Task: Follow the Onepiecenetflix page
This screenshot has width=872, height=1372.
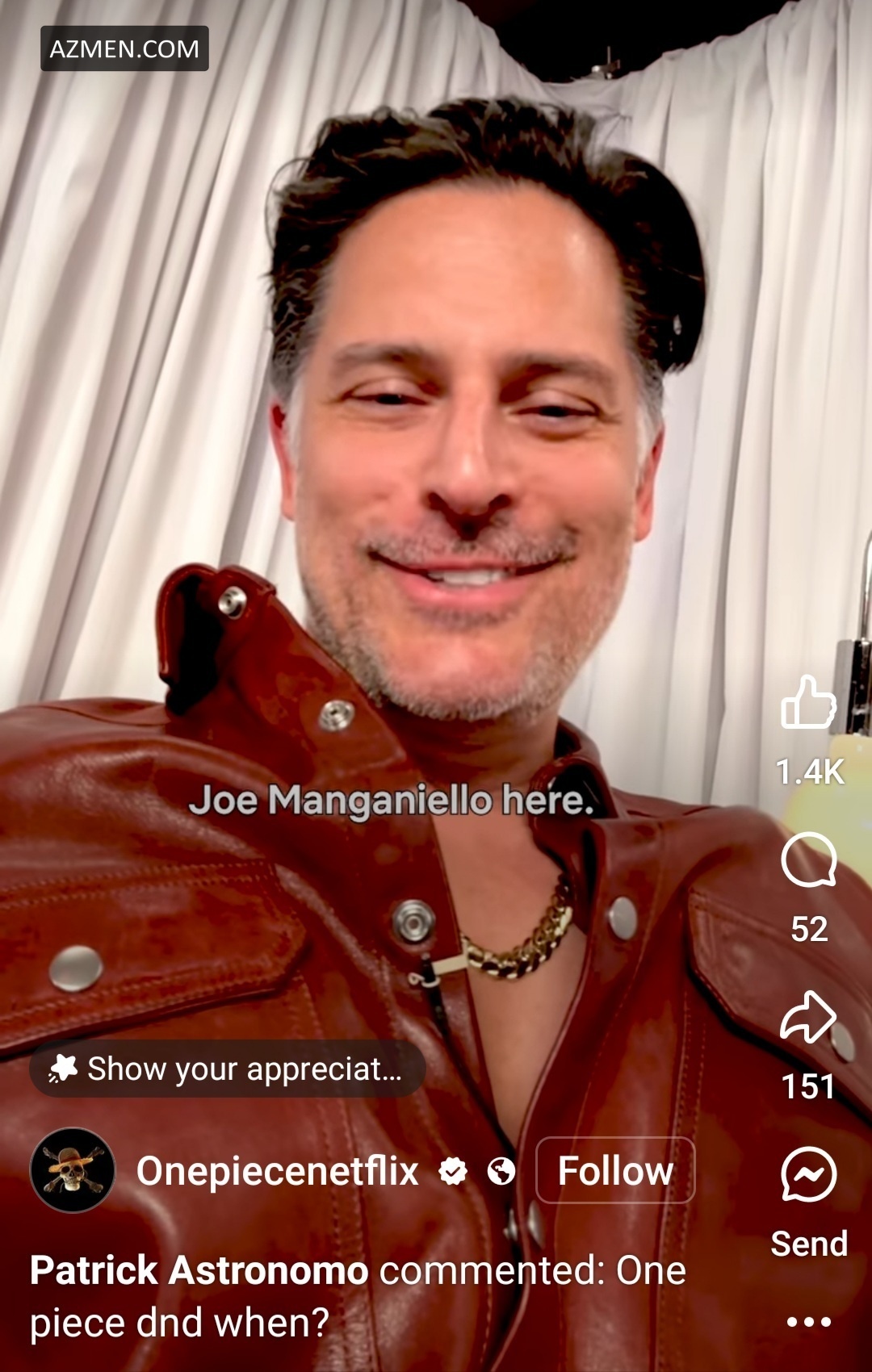Action: pyautogui.click(x=615, y=1170)
